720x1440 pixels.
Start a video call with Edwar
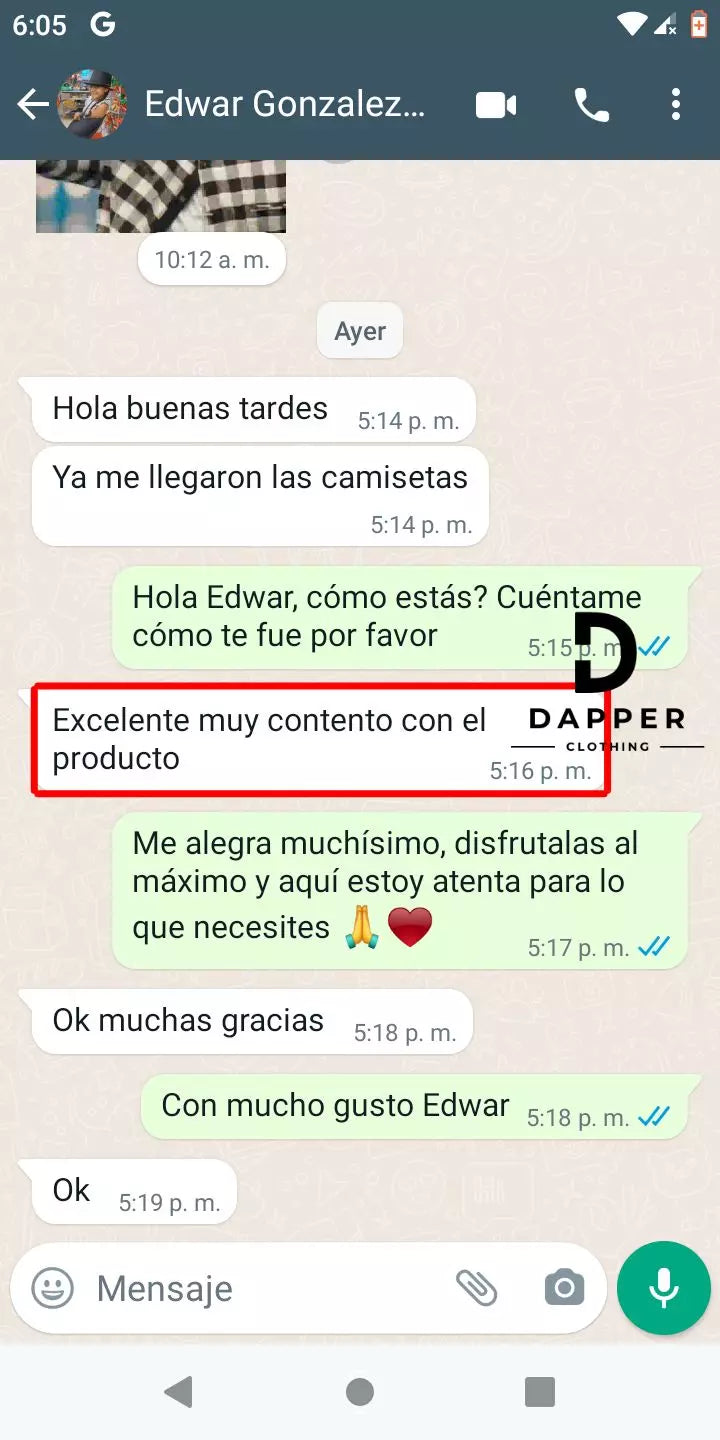click(x=496, y=104)
